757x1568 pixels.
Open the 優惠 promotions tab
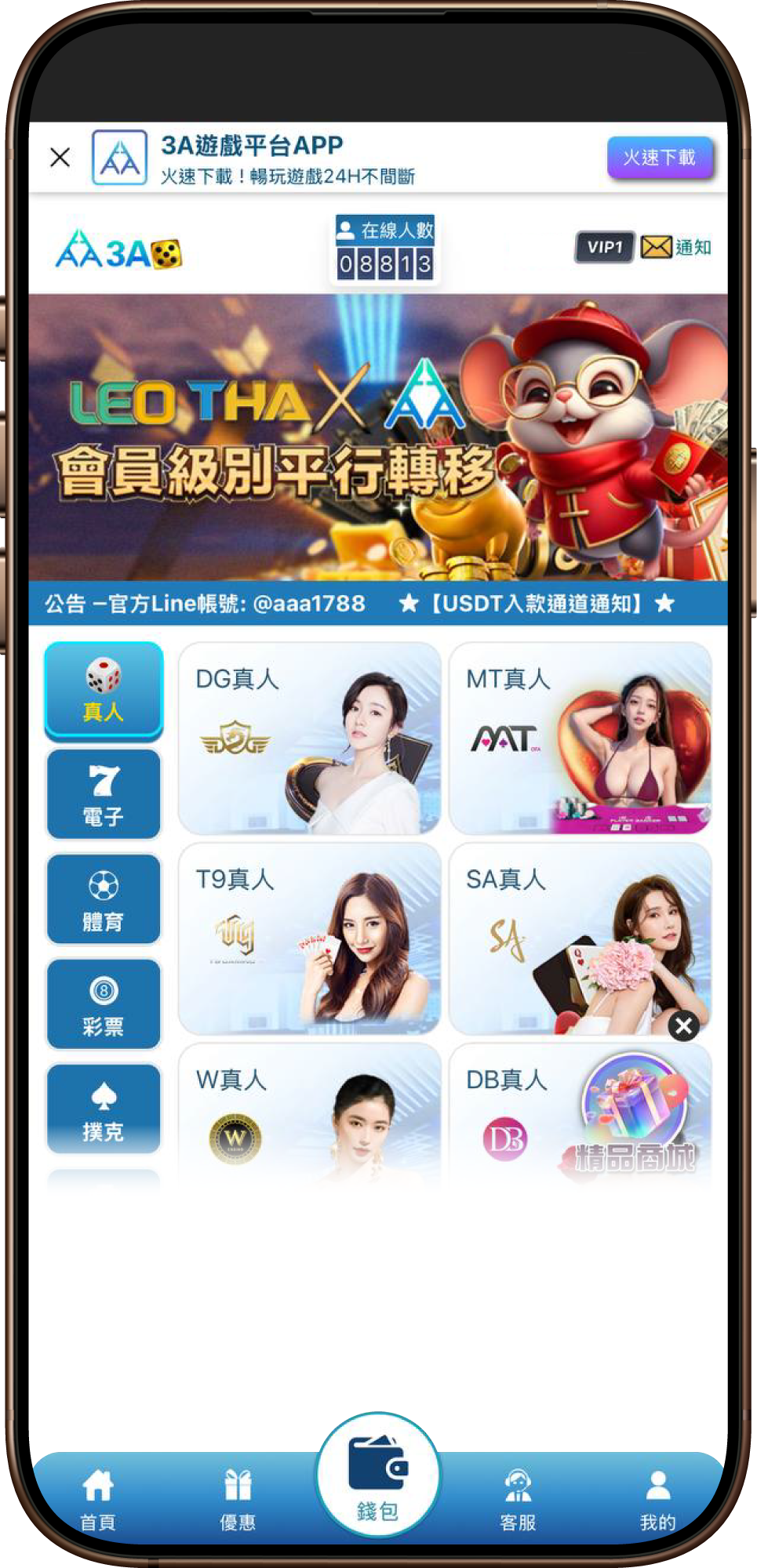point(238,1500)
